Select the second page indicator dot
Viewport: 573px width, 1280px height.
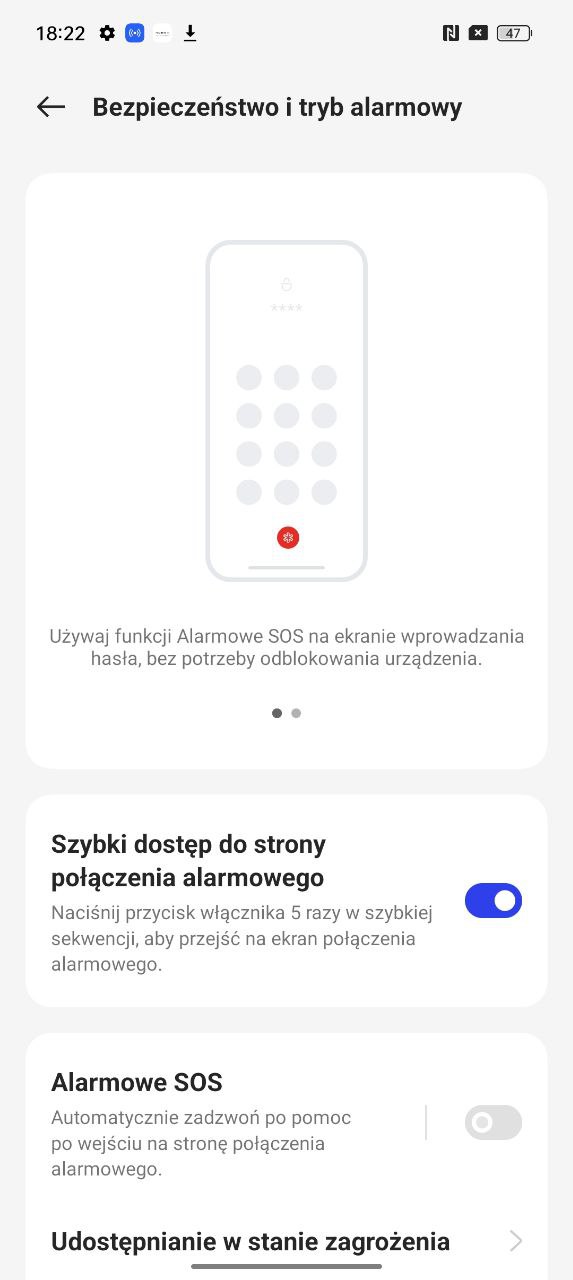coord(296,713)
